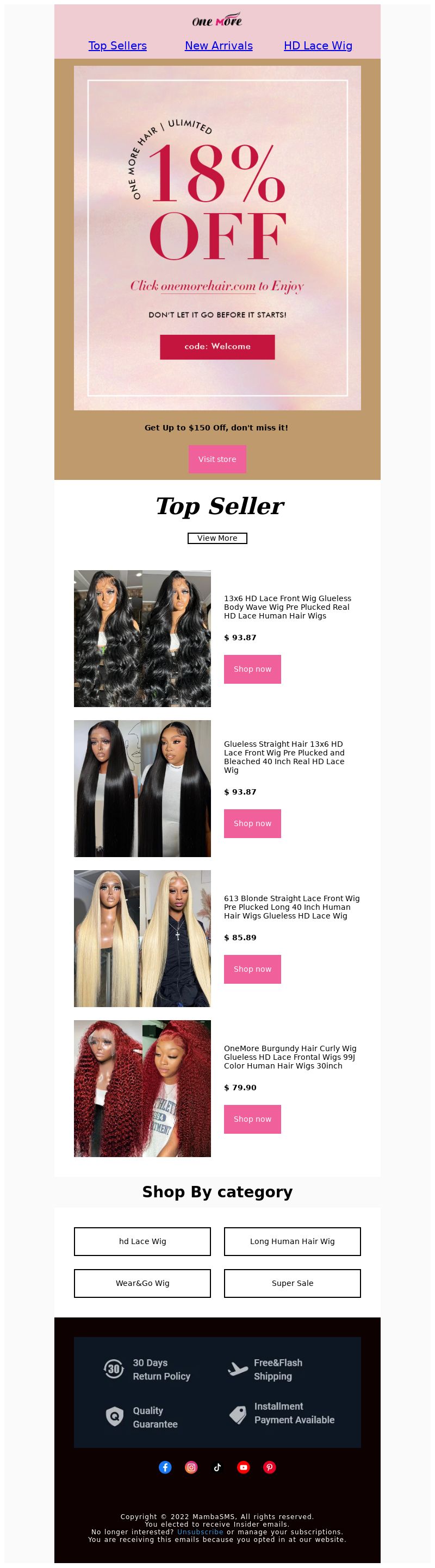Open the Facebook icon

[x=165, y=1467]
